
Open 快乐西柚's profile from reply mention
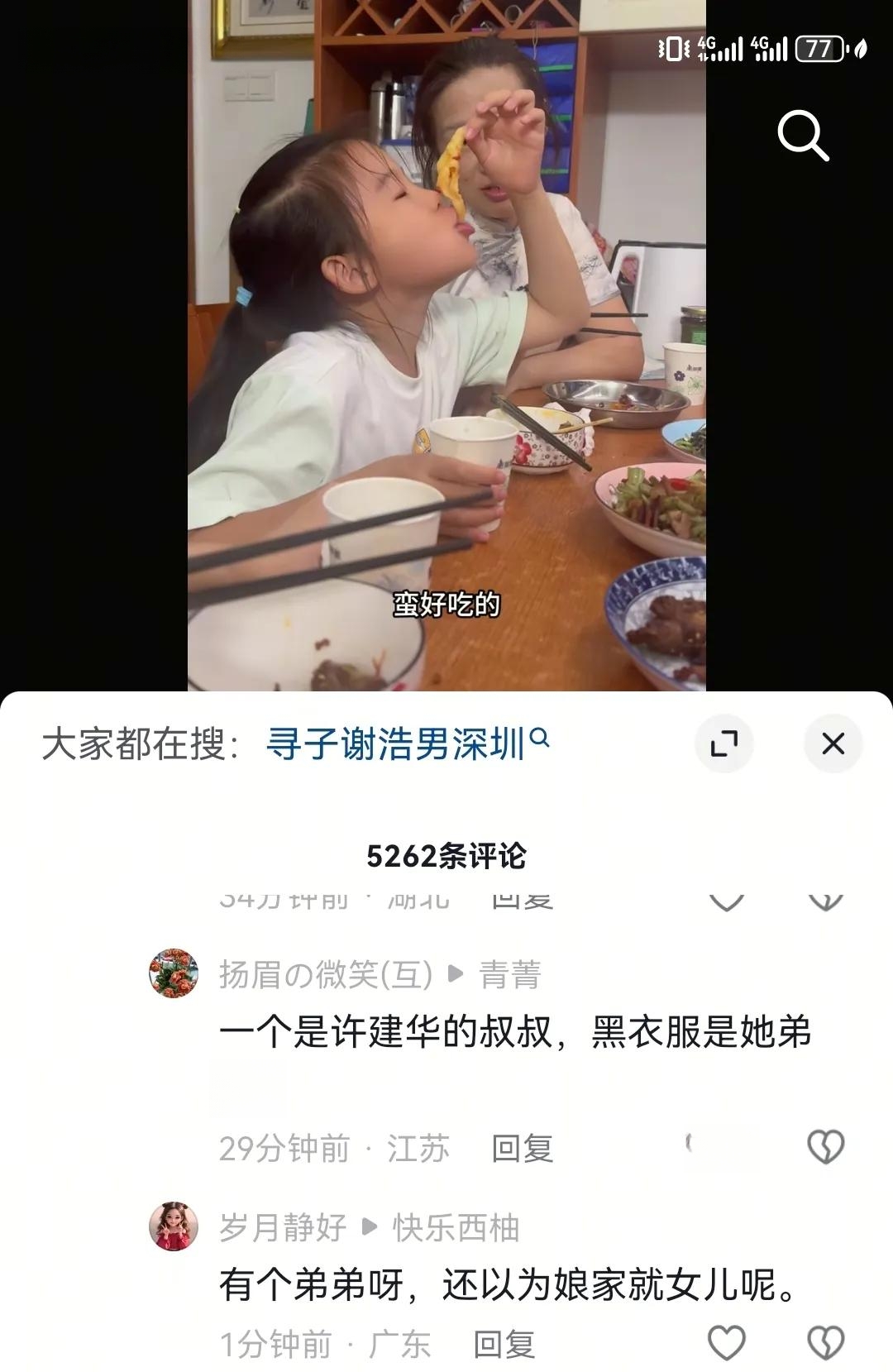pos(456,1227)
